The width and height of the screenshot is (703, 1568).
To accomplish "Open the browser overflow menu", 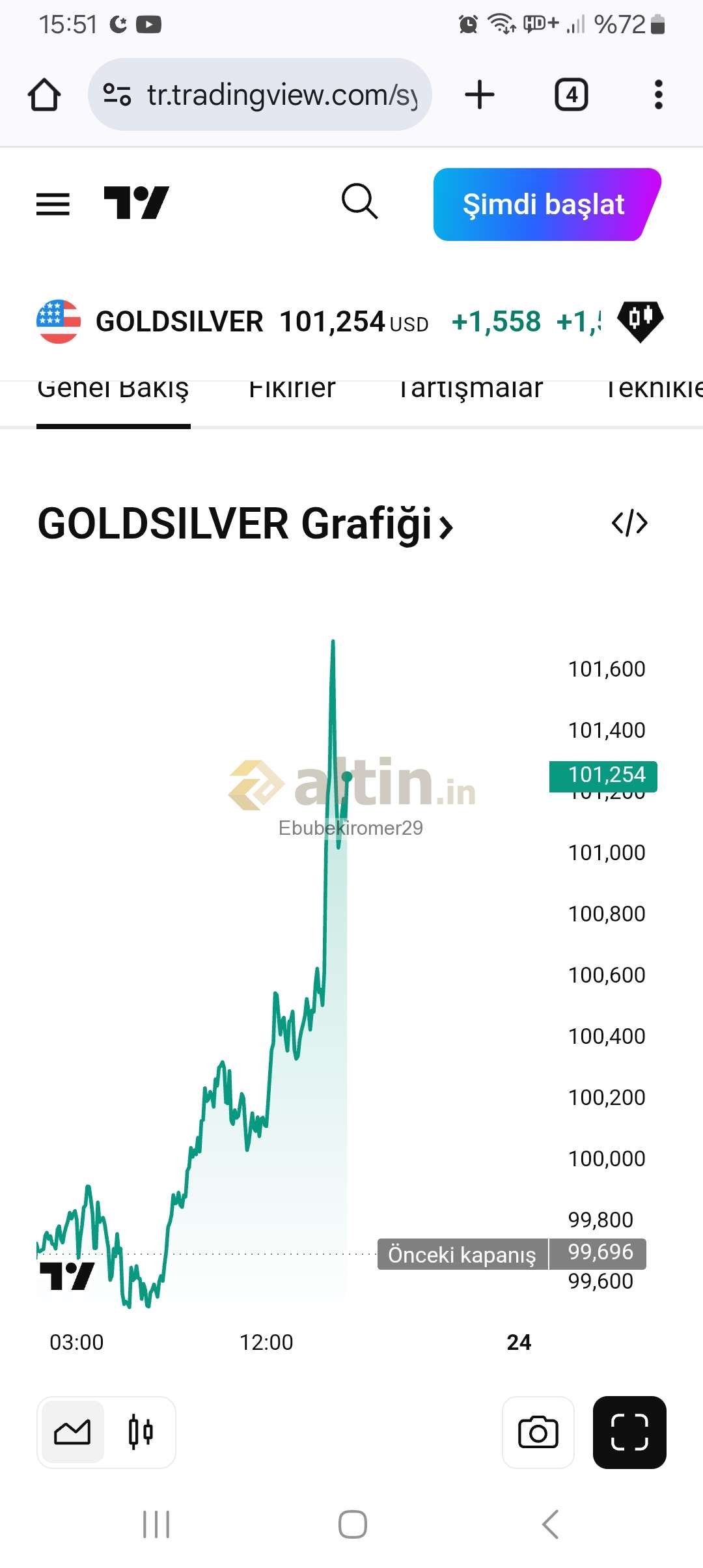I will 659,95.
